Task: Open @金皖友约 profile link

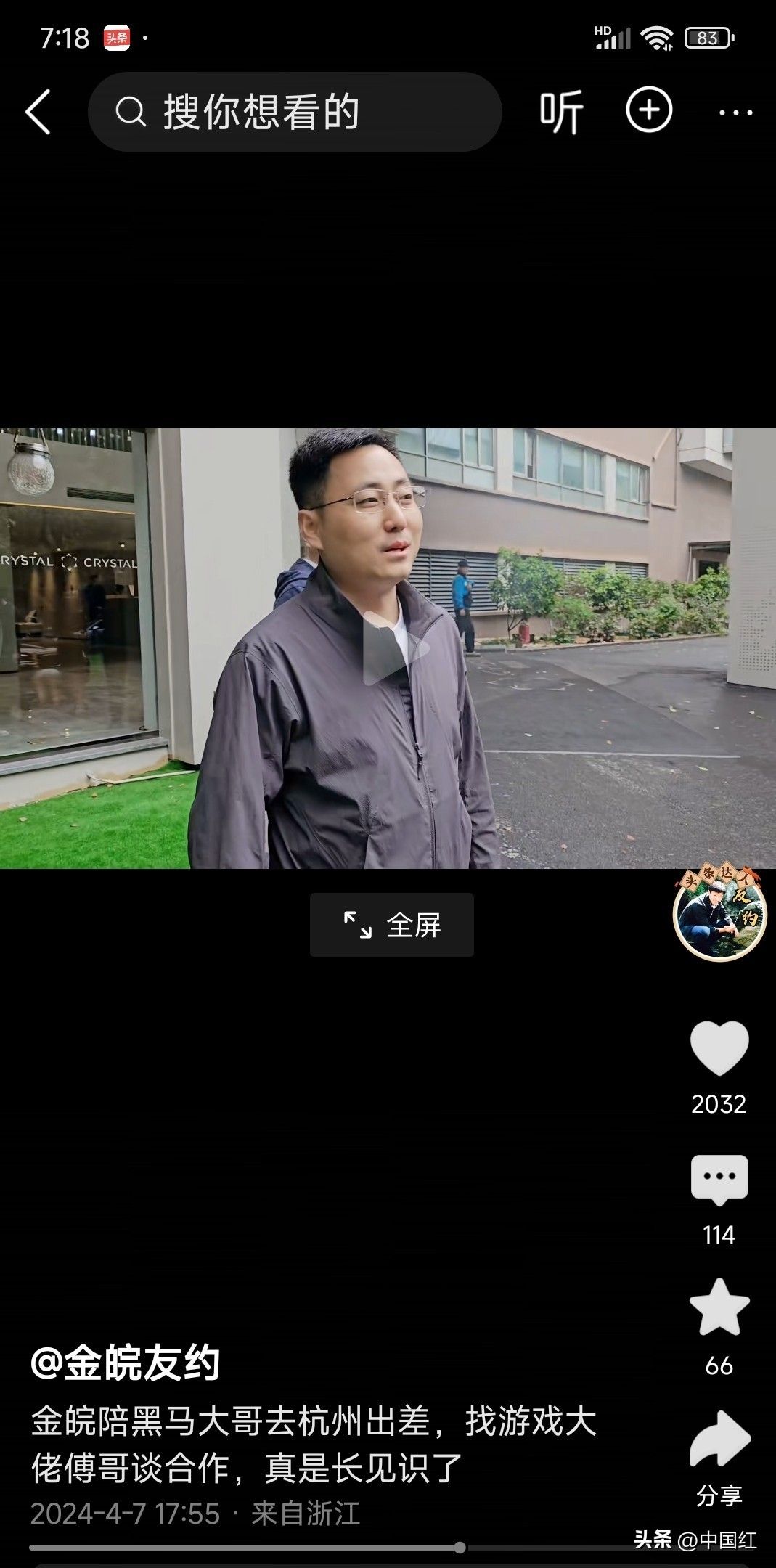Action: tap(126, 1363)
